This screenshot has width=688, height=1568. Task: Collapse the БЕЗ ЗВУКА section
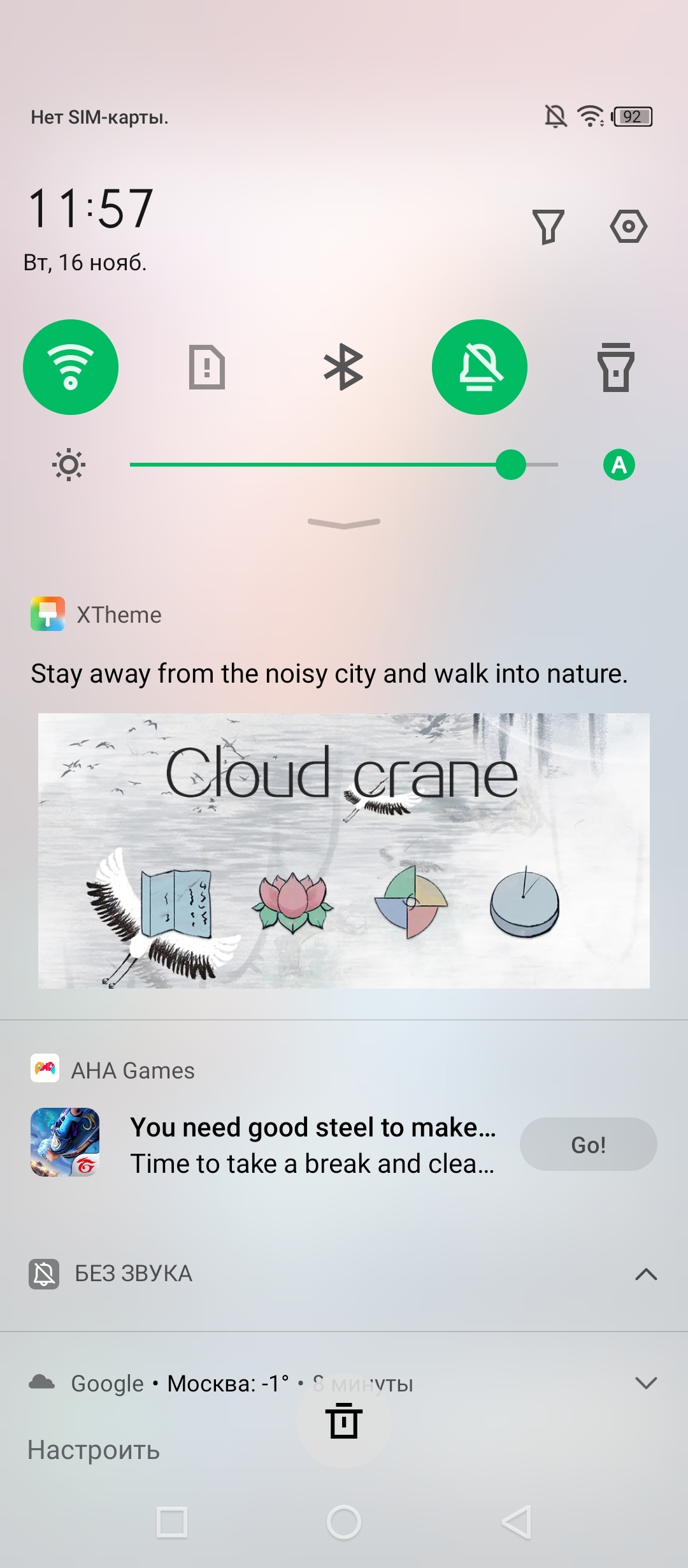click(x=646, y=1274)
